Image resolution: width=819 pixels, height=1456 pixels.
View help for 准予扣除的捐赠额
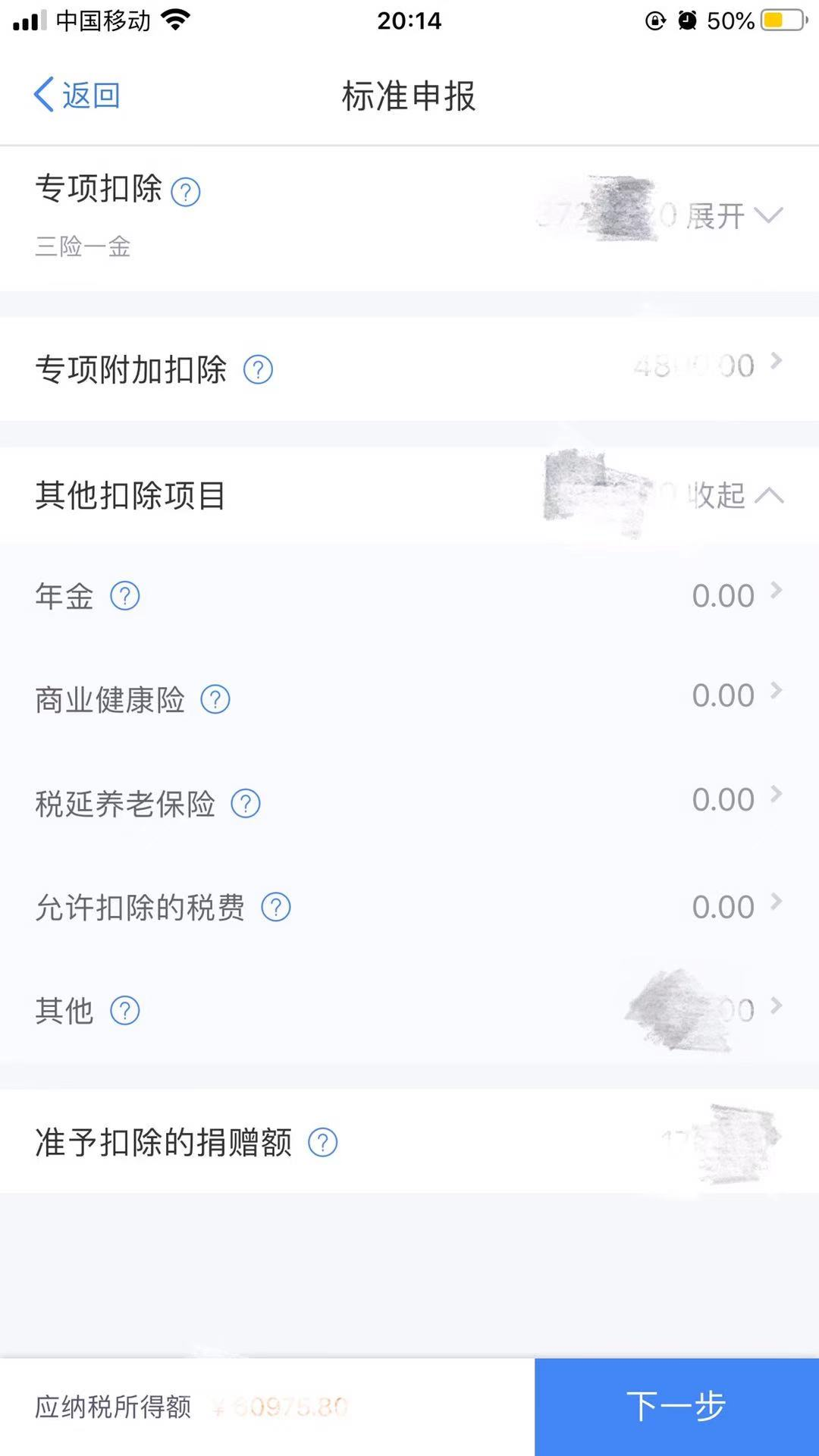pyautogui.click(x=323, y=1142)
